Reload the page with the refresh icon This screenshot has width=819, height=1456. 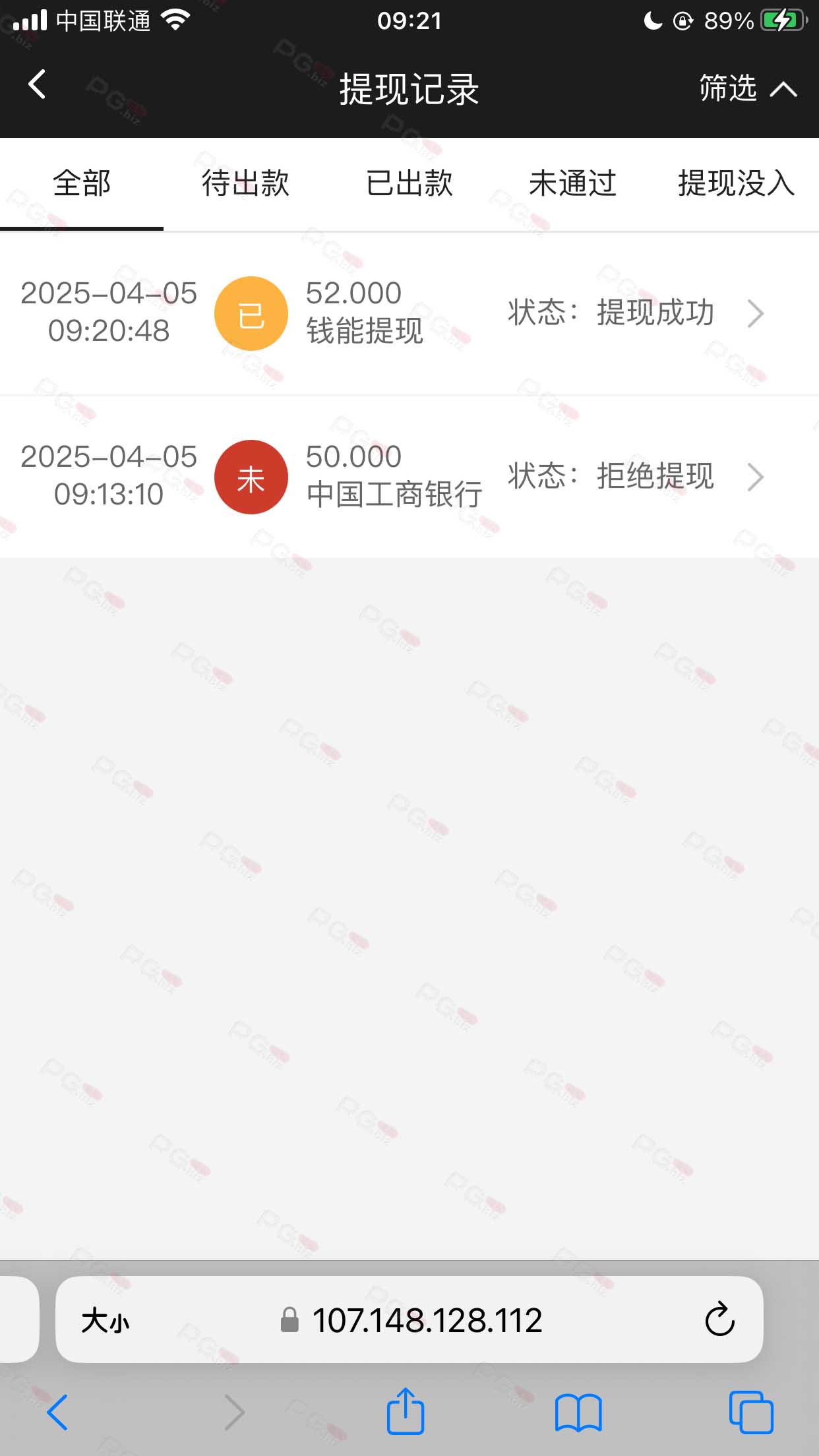pyautogui.click(x=719, y=1319)
